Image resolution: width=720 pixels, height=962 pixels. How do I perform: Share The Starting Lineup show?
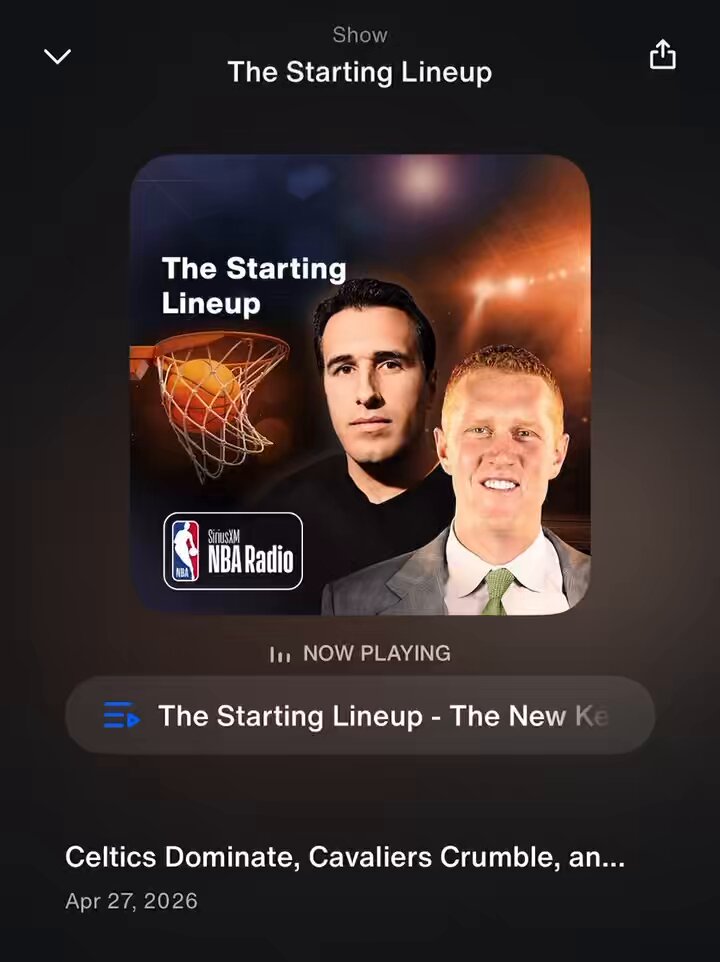coord(662,55)
